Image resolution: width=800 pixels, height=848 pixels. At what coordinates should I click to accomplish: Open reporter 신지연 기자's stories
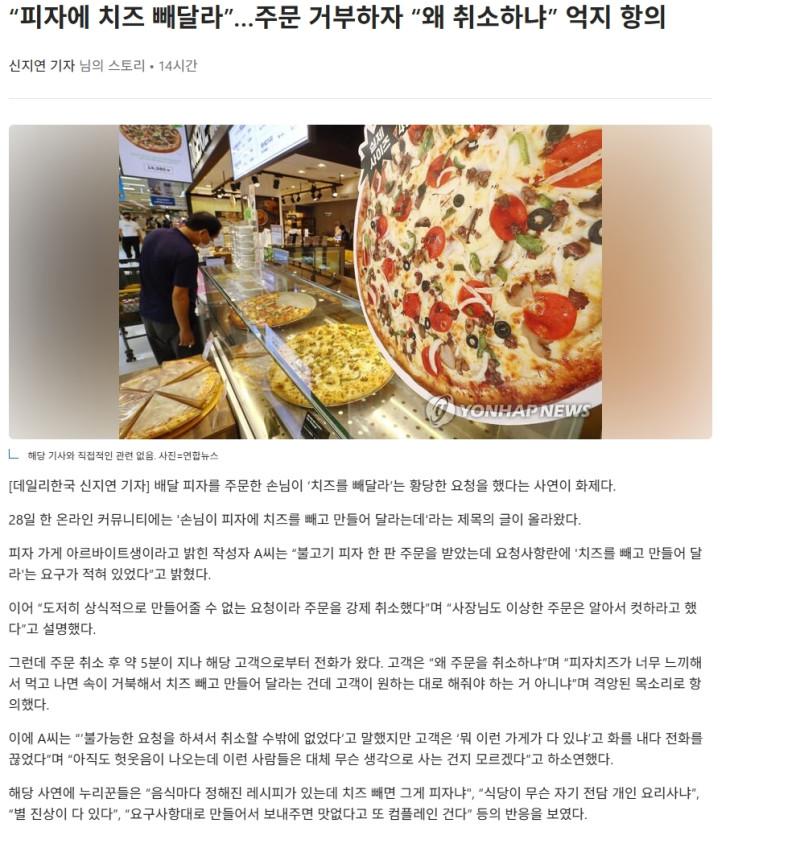(42, 66)
